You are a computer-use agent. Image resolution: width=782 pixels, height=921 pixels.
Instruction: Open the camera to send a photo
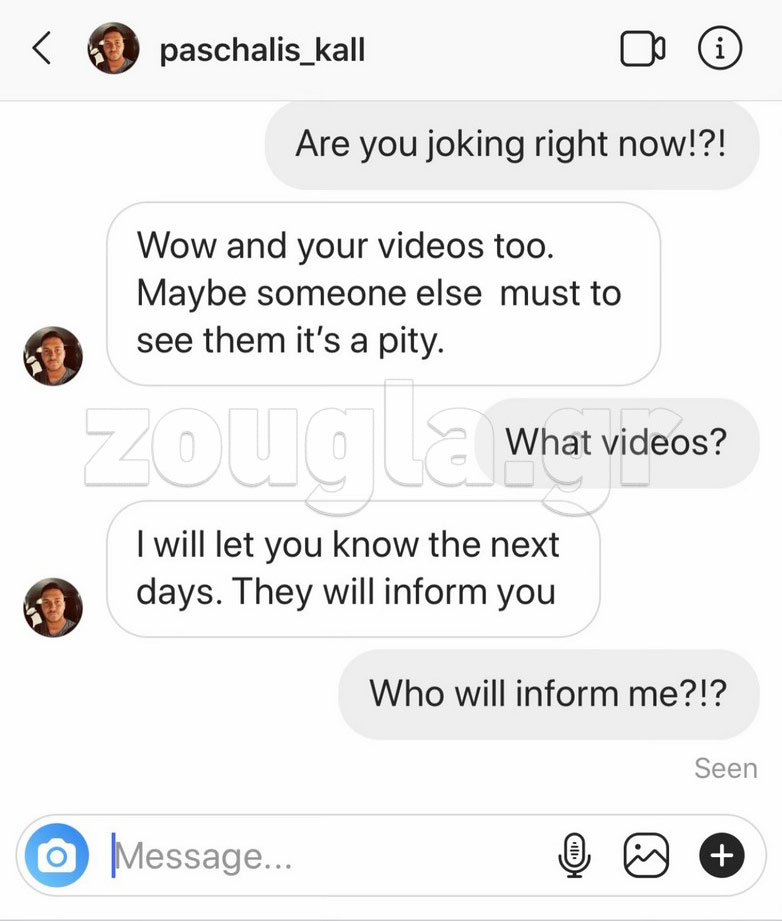click(x=57, y=856)
